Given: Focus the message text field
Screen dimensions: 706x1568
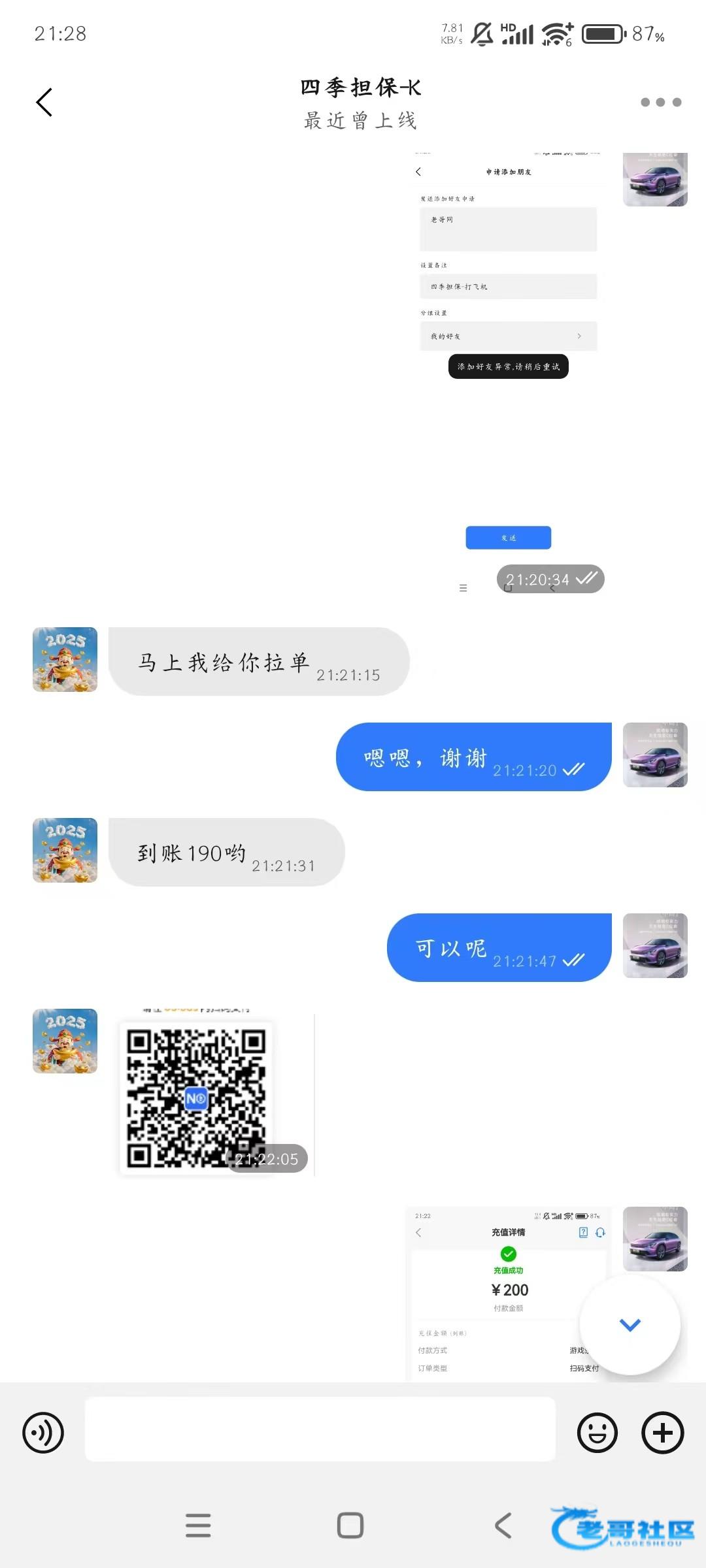Looking at the screenshot, I should coord(320,1429).
